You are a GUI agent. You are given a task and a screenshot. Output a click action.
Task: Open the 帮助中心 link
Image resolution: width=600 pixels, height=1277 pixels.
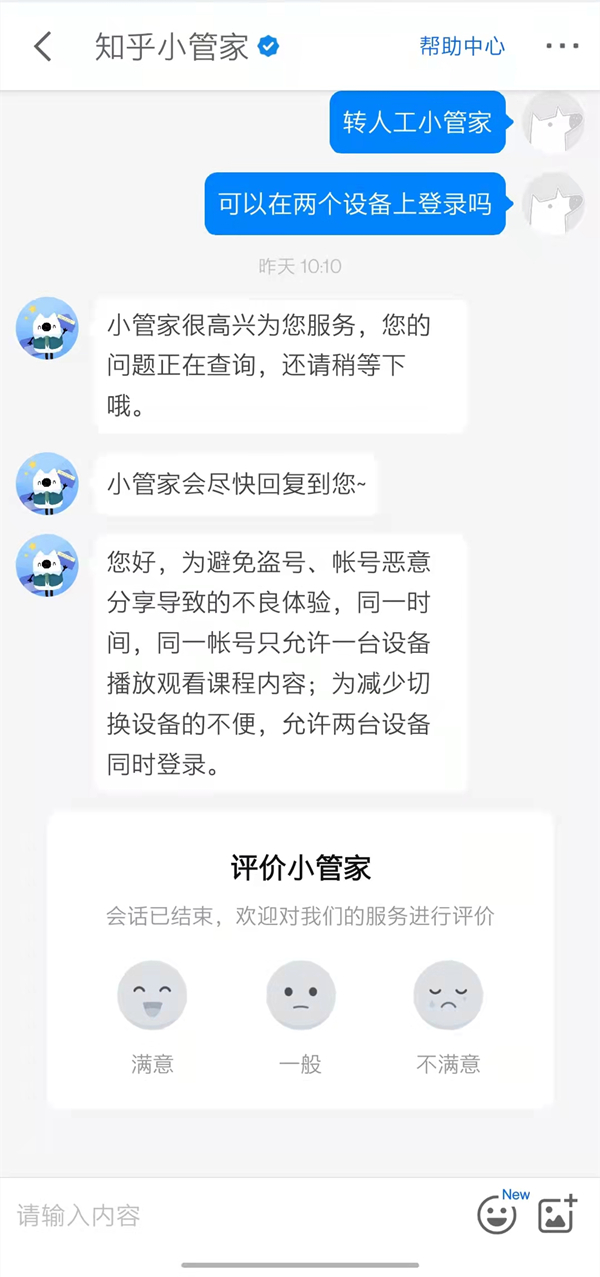461,46
